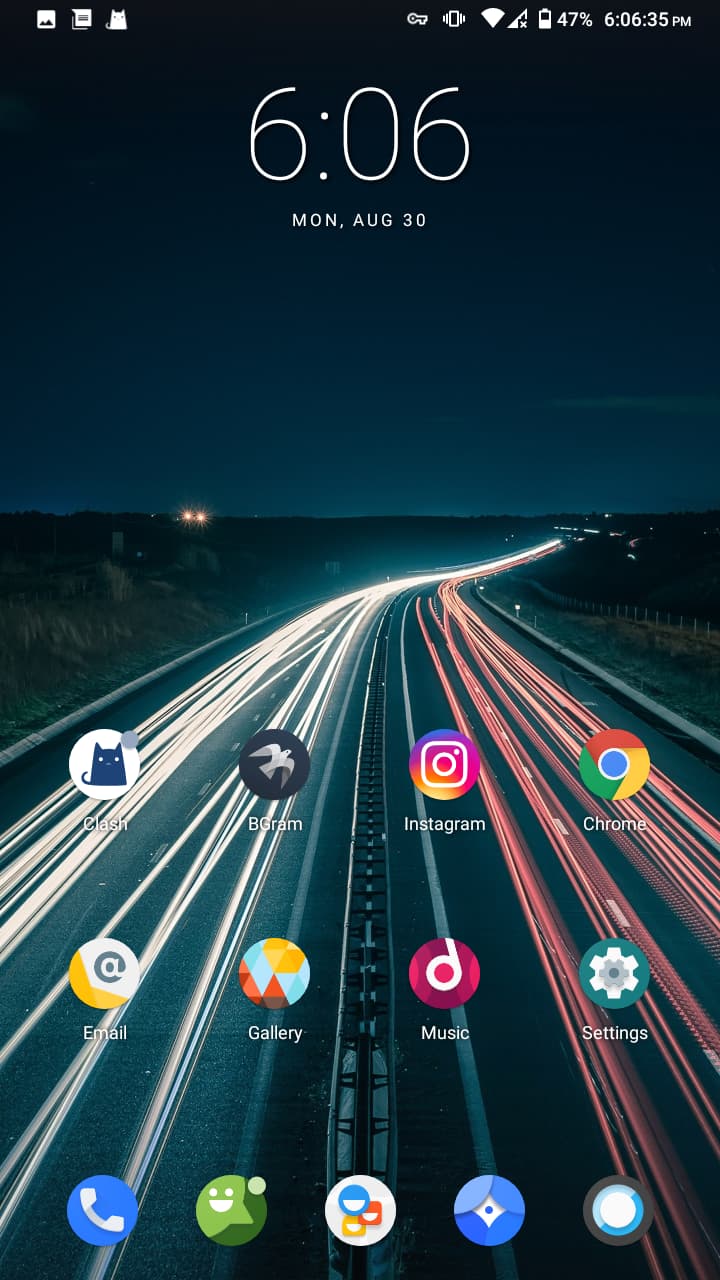Launch the blue compass app in the dock
Screen dimensions: 720x1280
point(489,1211)
